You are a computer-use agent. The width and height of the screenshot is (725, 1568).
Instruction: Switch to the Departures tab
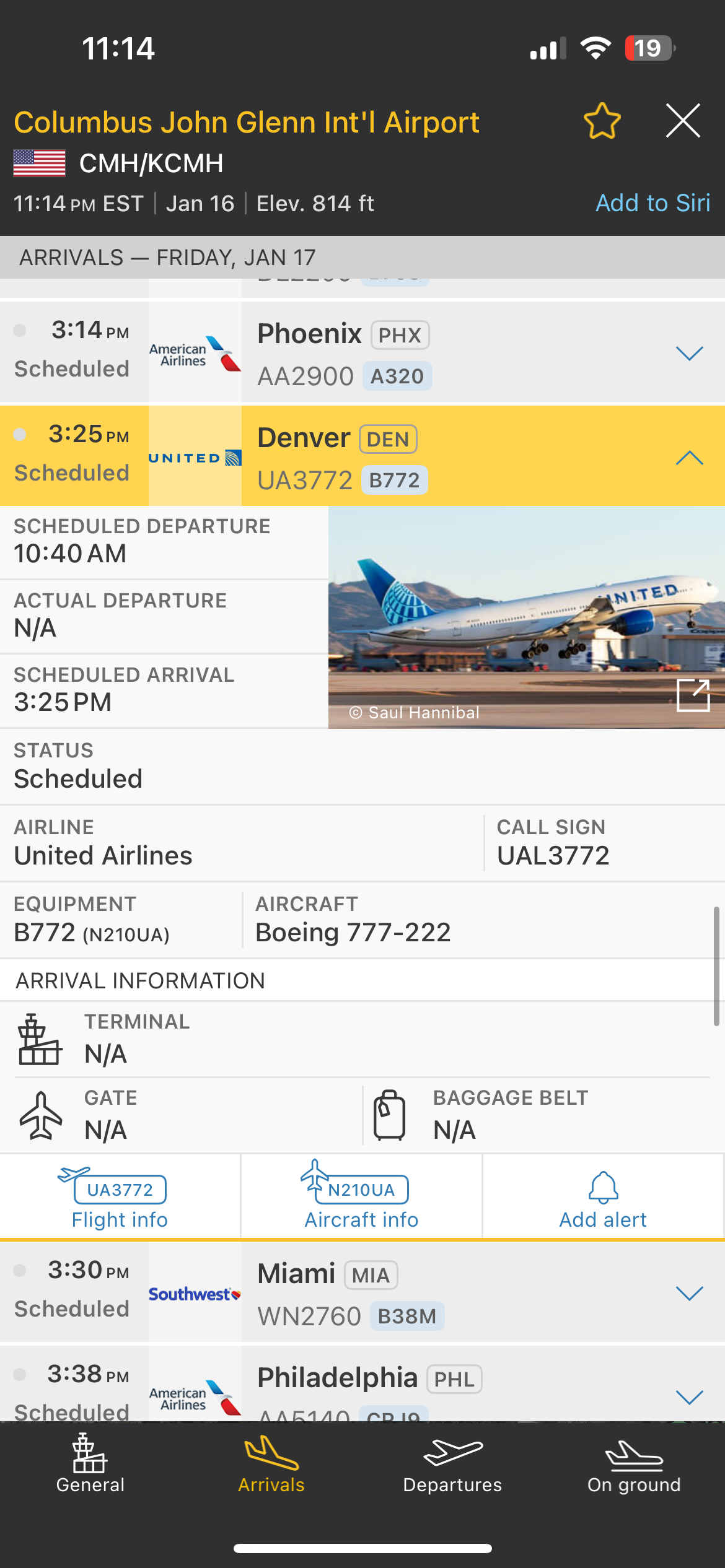click(x=452, y=1466)
